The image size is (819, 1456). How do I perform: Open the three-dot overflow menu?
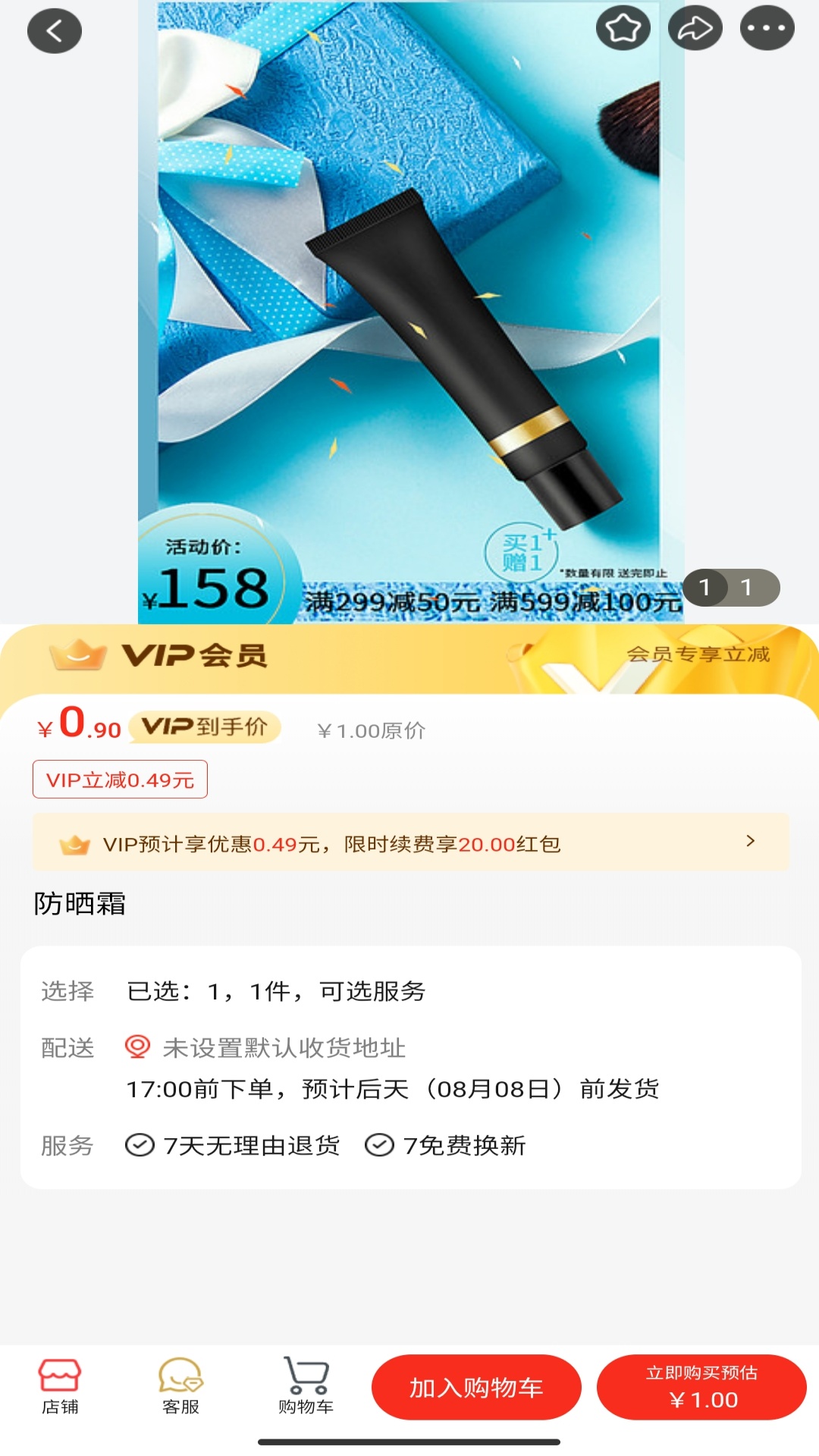tap(767, 29)
